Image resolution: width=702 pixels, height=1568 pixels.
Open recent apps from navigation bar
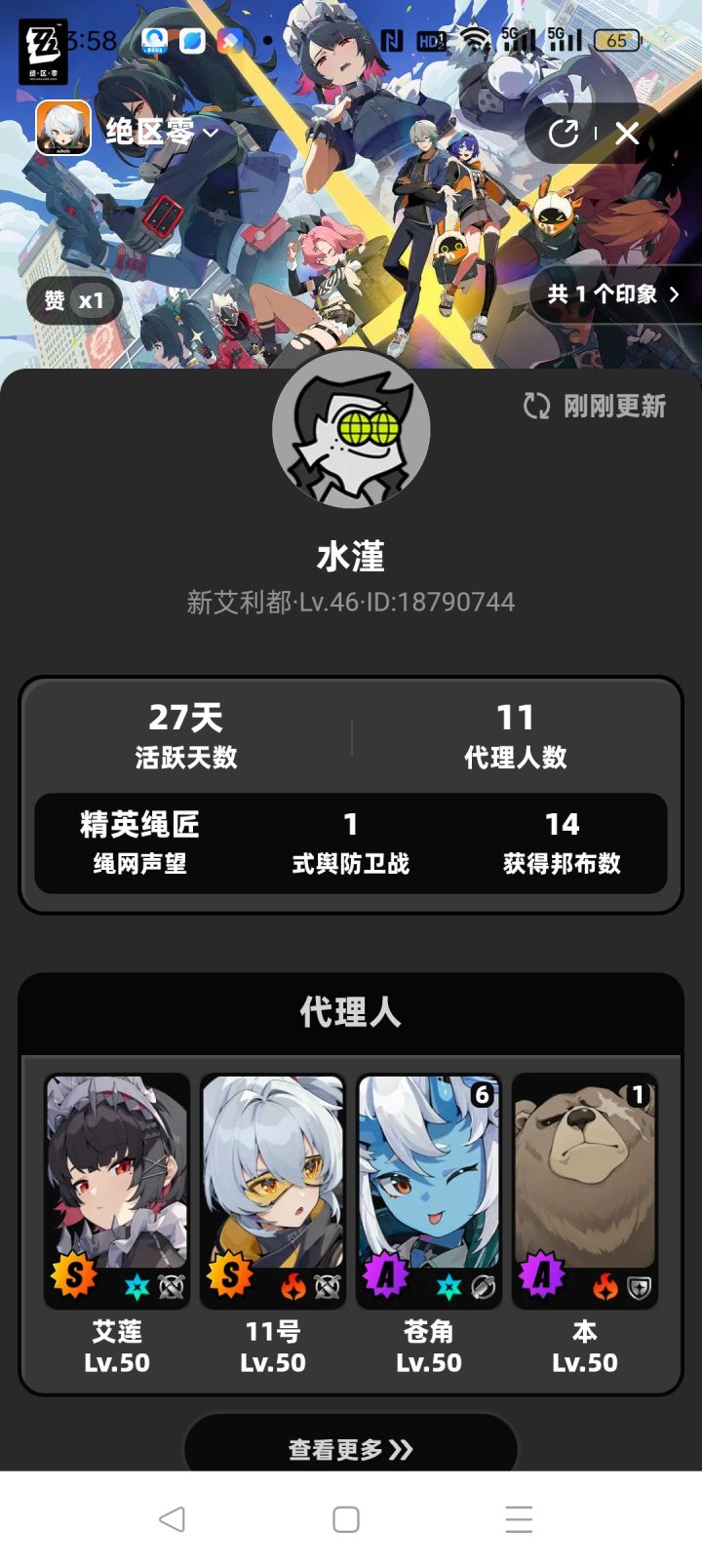click(x=520, y=1520)
